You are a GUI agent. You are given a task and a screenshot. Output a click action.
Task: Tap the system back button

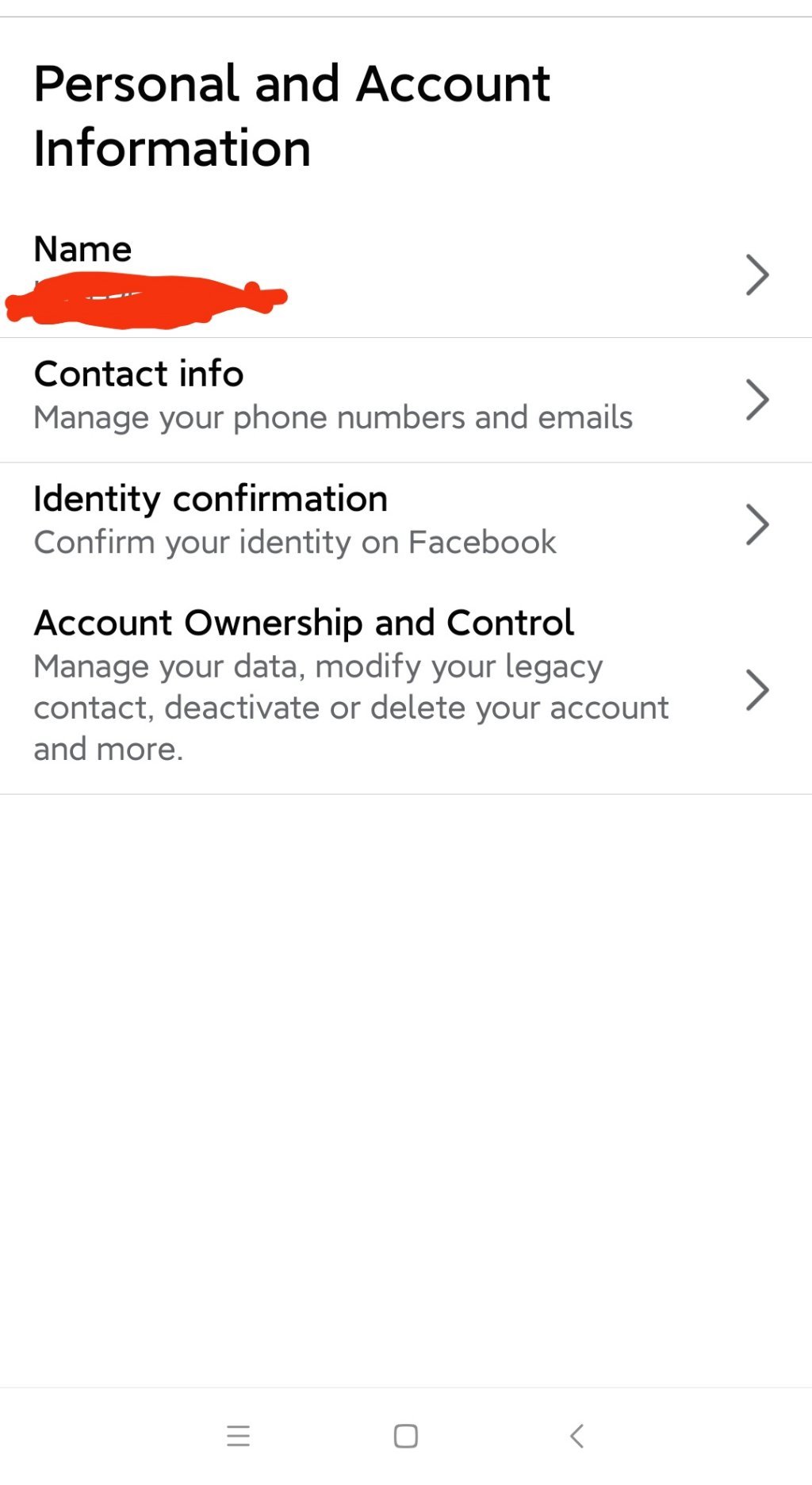[576, 1436]
